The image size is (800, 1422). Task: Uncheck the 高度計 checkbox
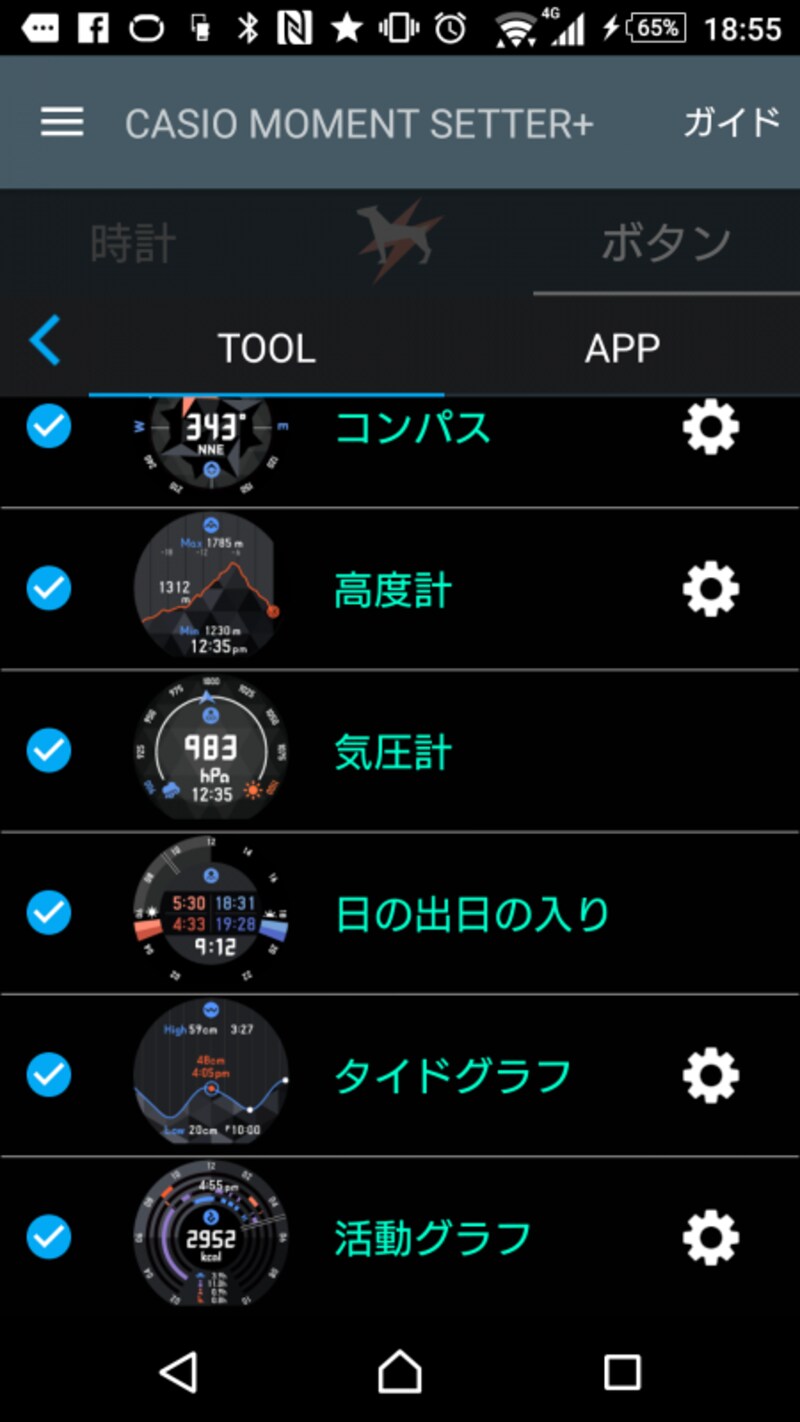(48, 588)
